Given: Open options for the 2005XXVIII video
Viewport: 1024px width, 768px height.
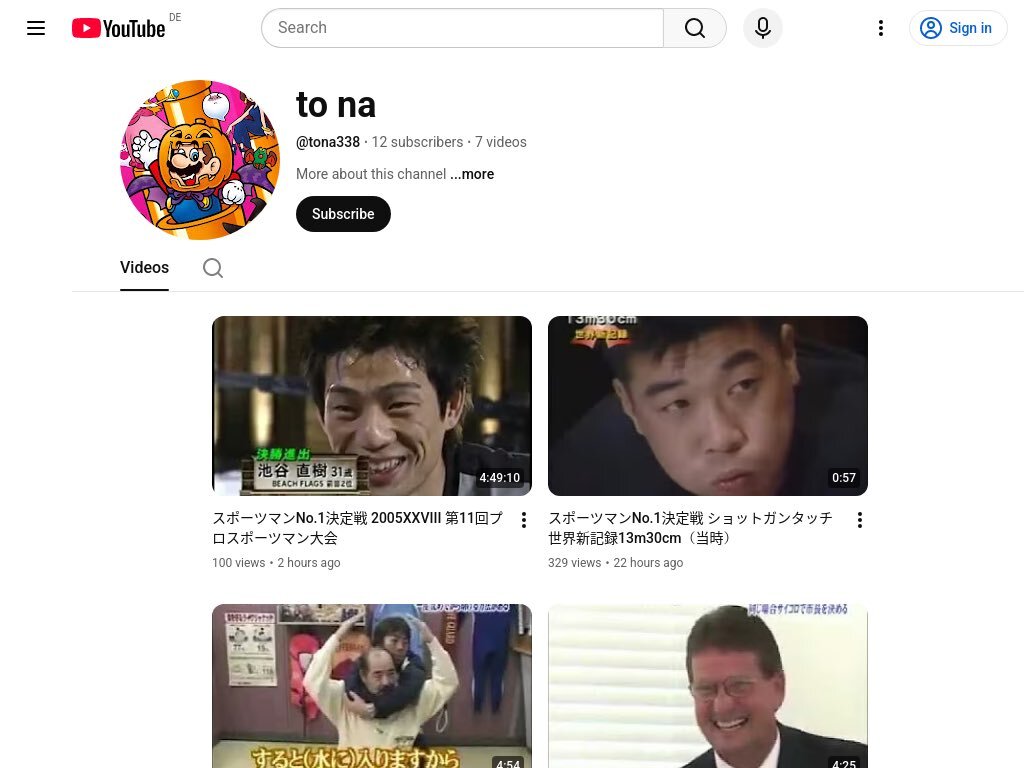Looking at the screenshot, I should [x=523, y=520].
